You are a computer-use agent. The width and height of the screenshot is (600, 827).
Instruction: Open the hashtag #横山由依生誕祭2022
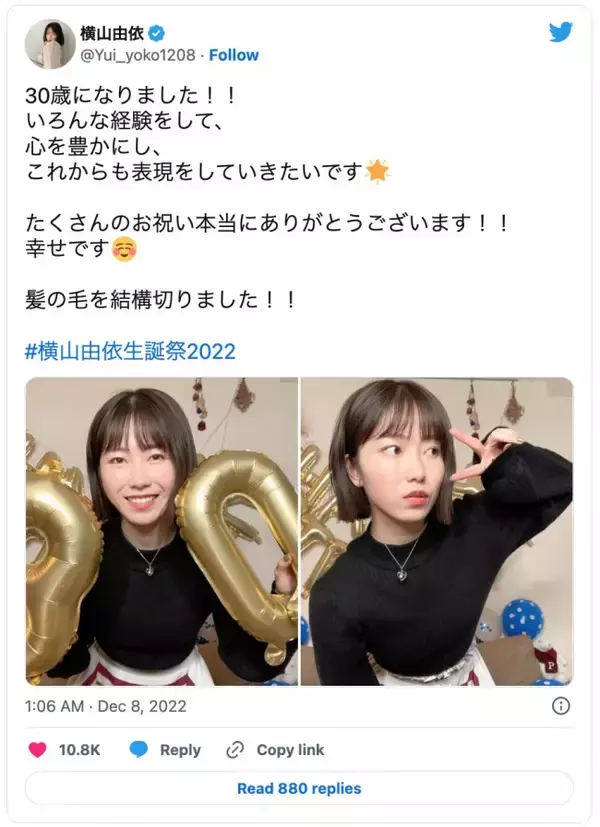pos(130,351)
